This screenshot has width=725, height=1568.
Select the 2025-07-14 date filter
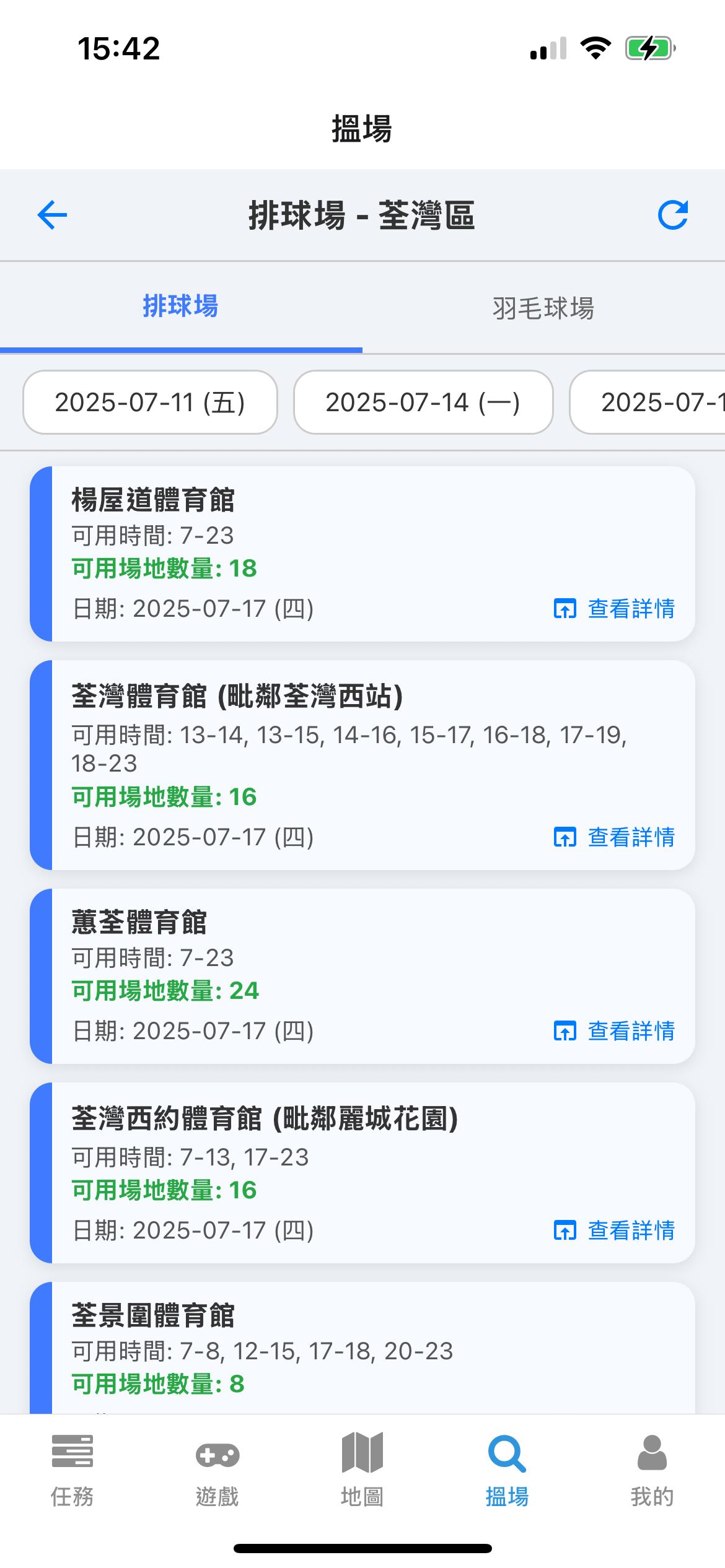(423, 403)
